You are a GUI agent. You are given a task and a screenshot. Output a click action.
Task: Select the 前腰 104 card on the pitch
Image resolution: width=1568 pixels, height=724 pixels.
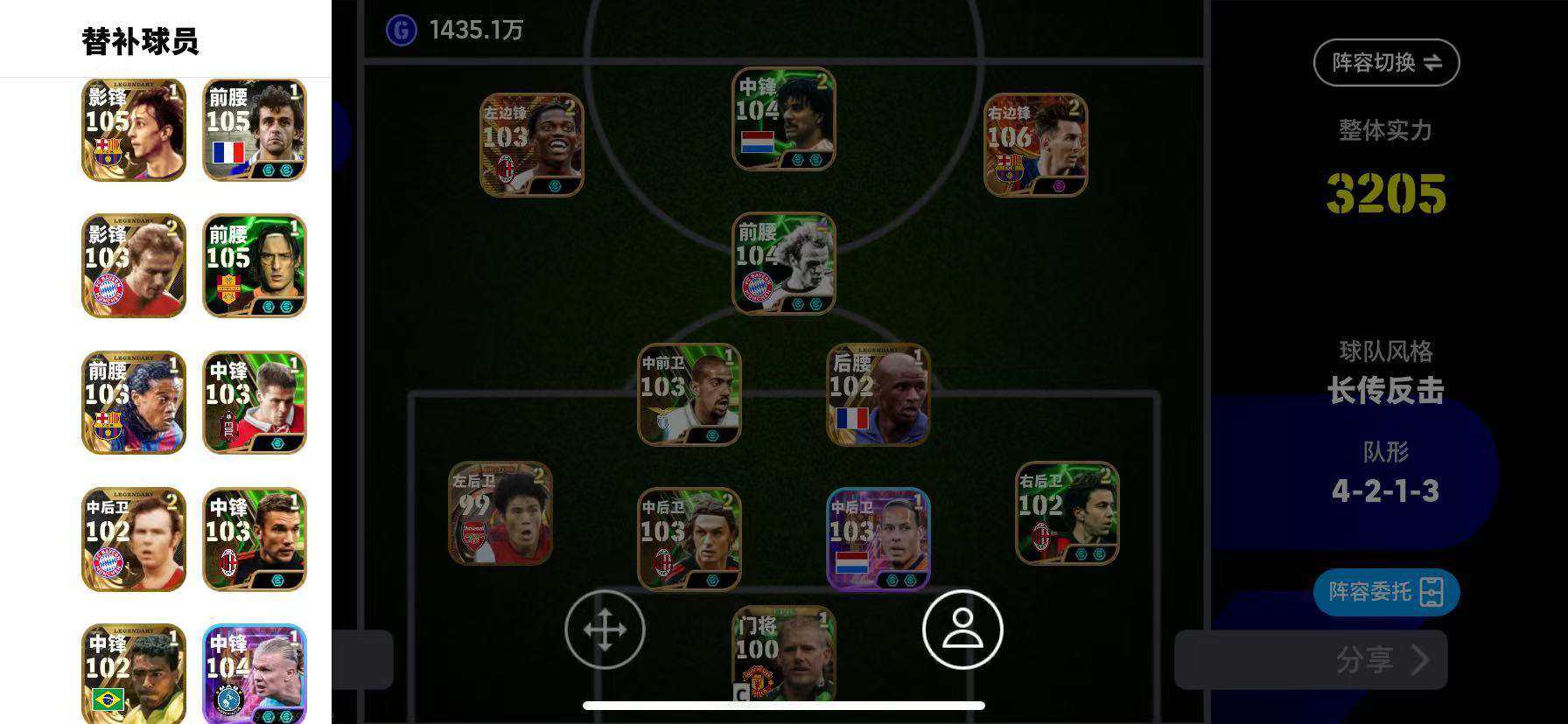[x=784, y=262]
